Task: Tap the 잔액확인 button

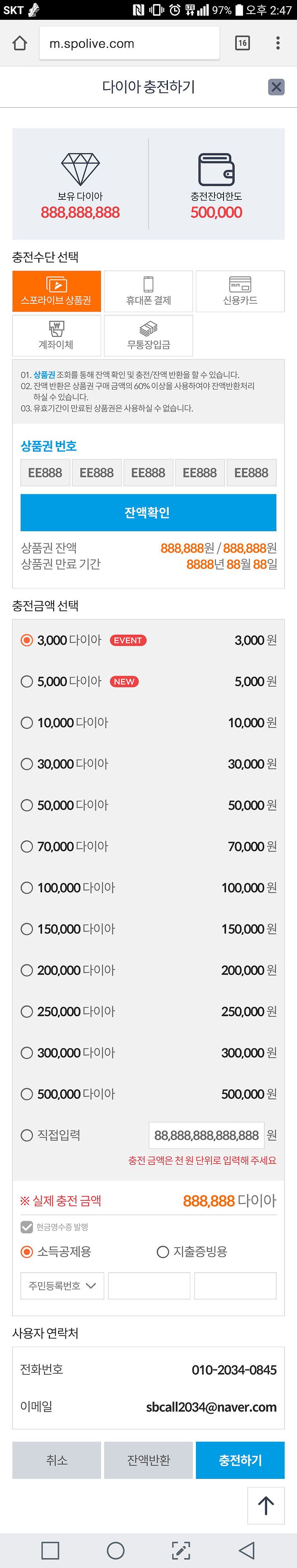Action: click(148, 513)
